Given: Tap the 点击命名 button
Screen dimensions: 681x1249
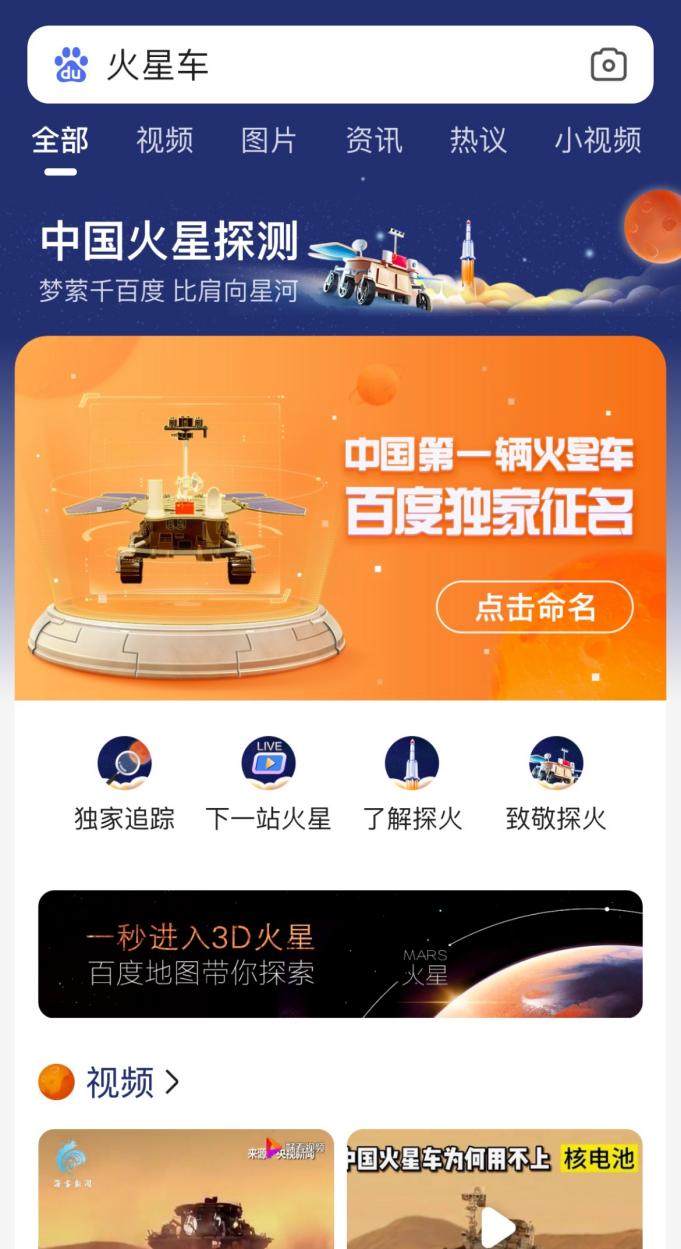Looking at the screenshot, I should click(534, 607).
